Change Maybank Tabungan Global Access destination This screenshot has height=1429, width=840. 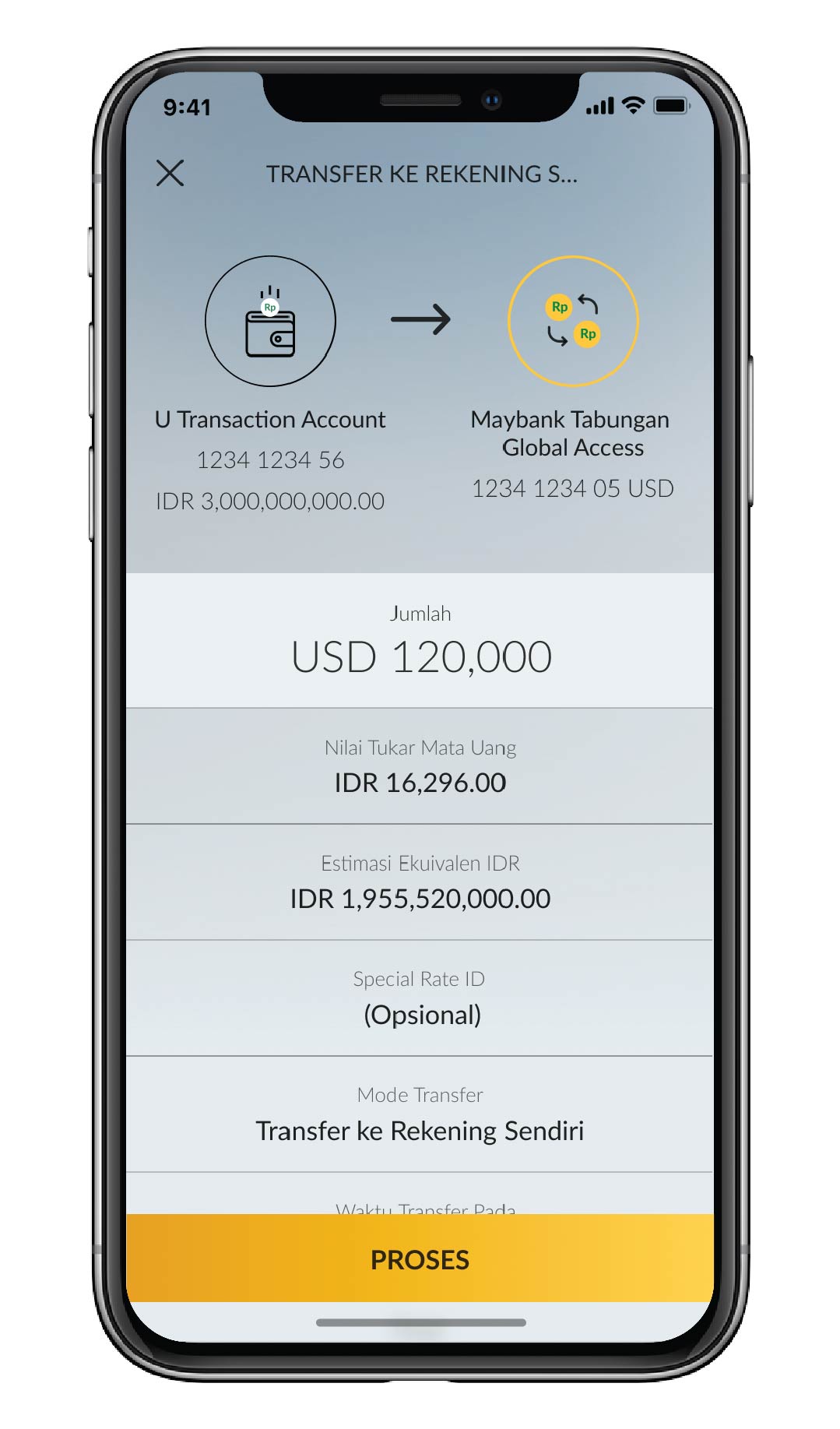(x=573, y=321)
